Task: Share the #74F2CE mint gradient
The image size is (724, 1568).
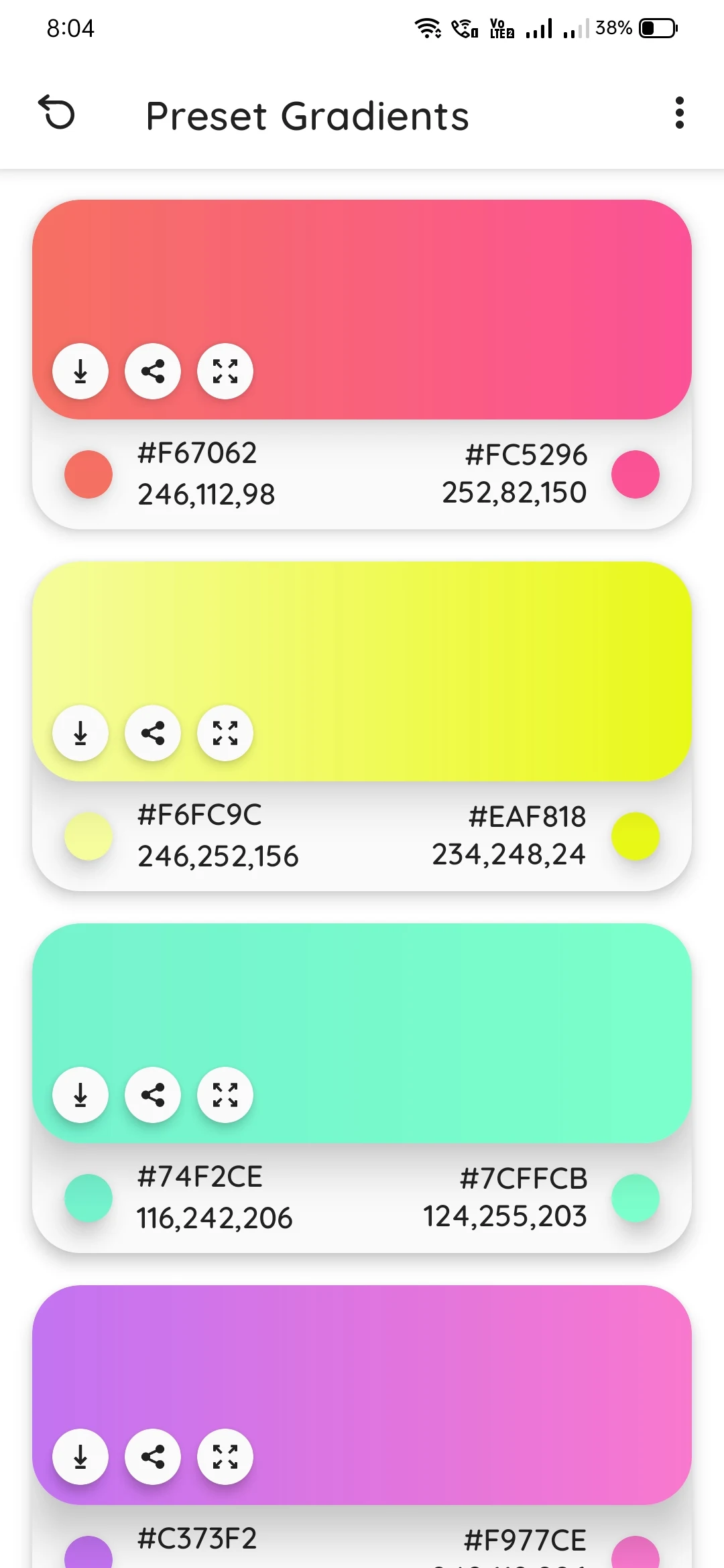Action: 153,1095
